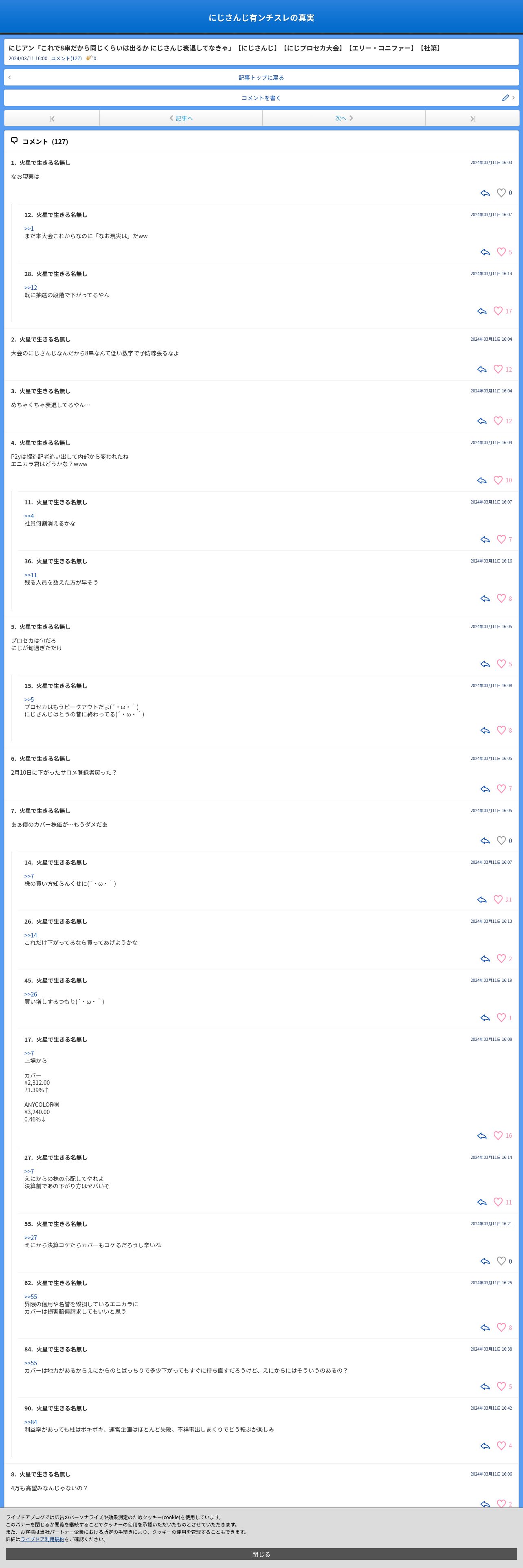Reply to comment 1 'なお現実は'

485,193
